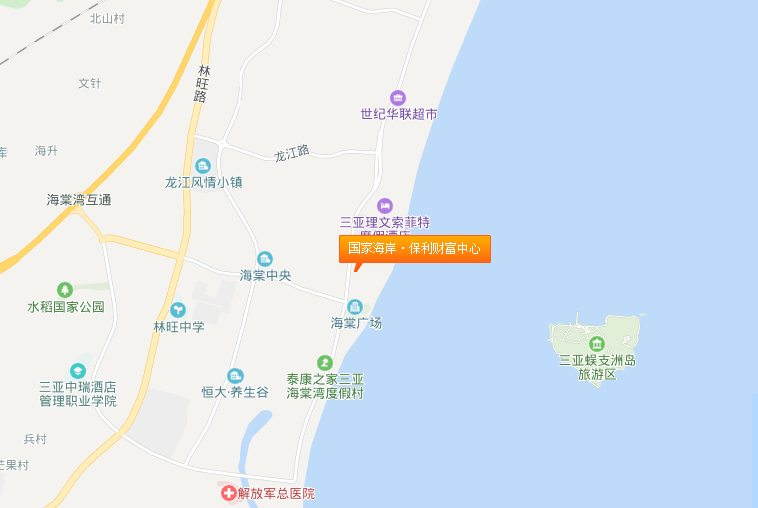Open the 龙江风情小镇 map point
The image size is (758, 508).
tap(203, 166)
